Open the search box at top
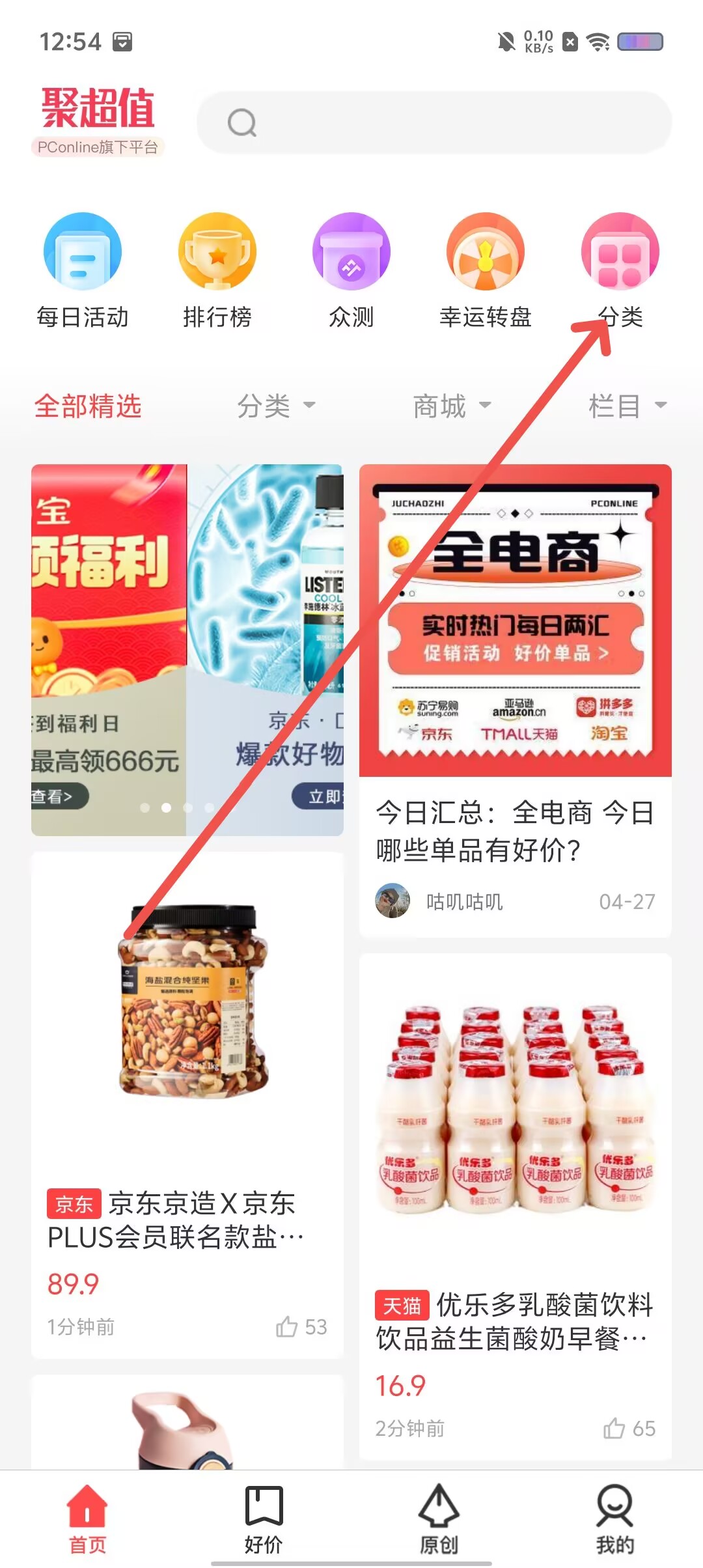 point(434,122)
